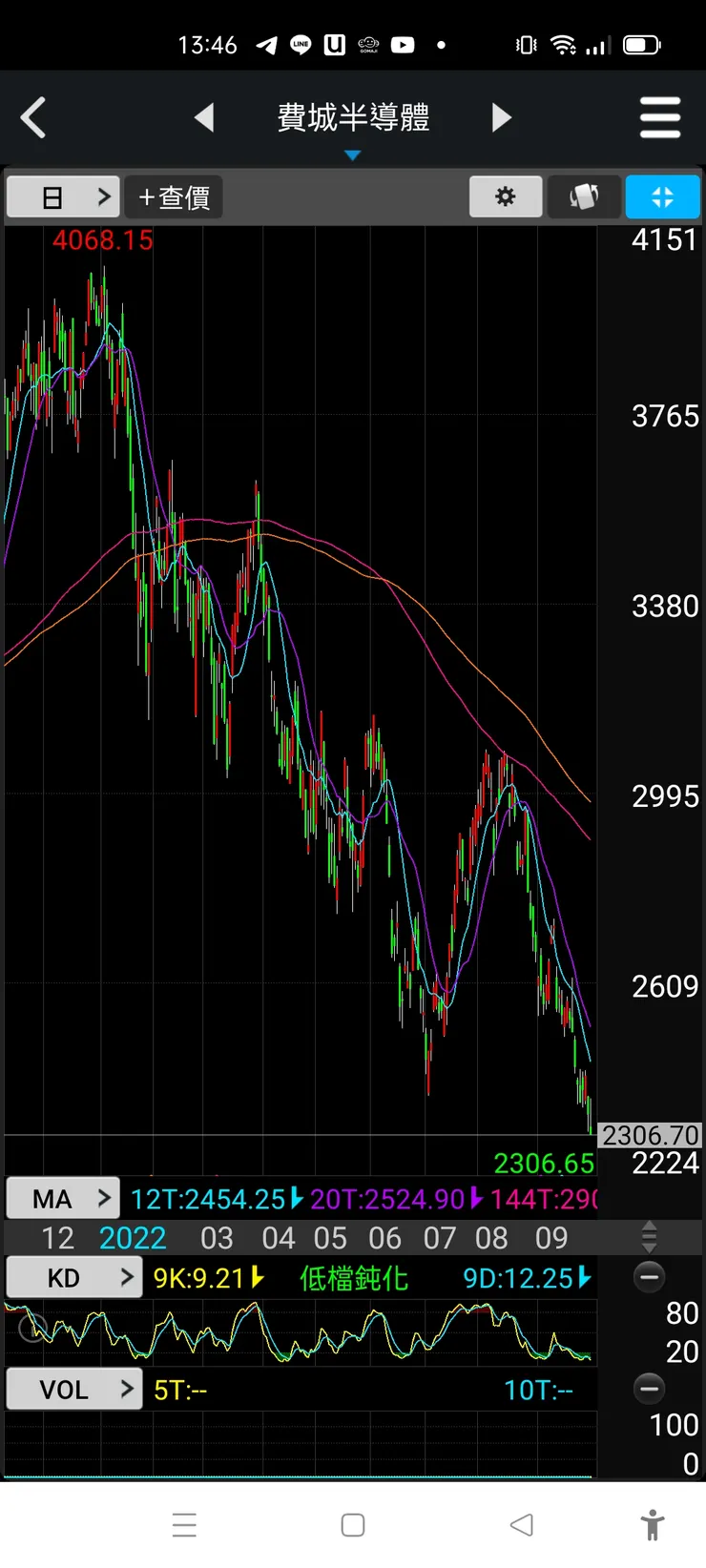Collapse the VOL panel with minus button
The image size is (706, 1568).
(x=649, y=1389)
